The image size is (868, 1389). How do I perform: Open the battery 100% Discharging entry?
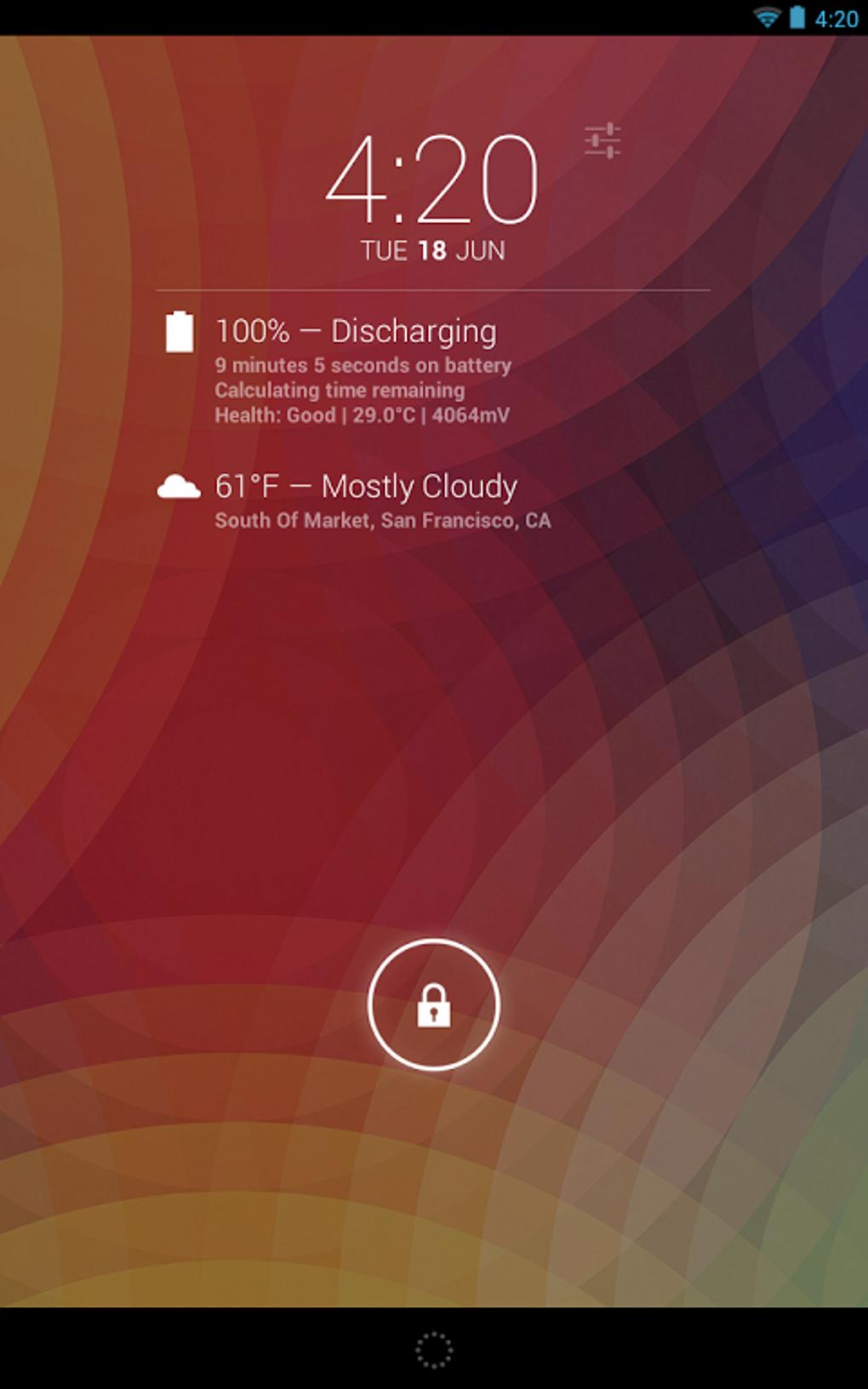coord(434,369)
